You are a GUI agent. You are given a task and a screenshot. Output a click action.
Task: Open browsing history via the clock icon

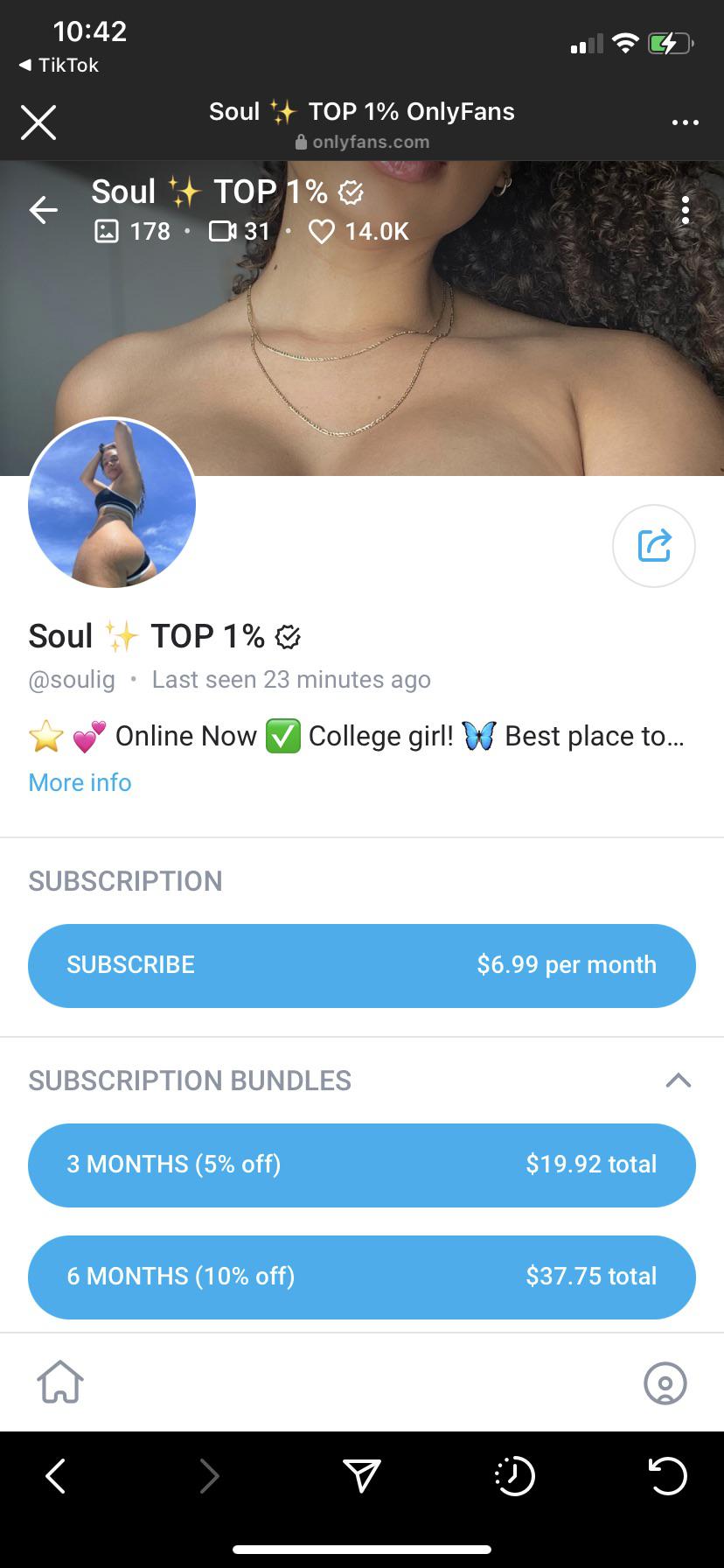[x=515, y=1476]
